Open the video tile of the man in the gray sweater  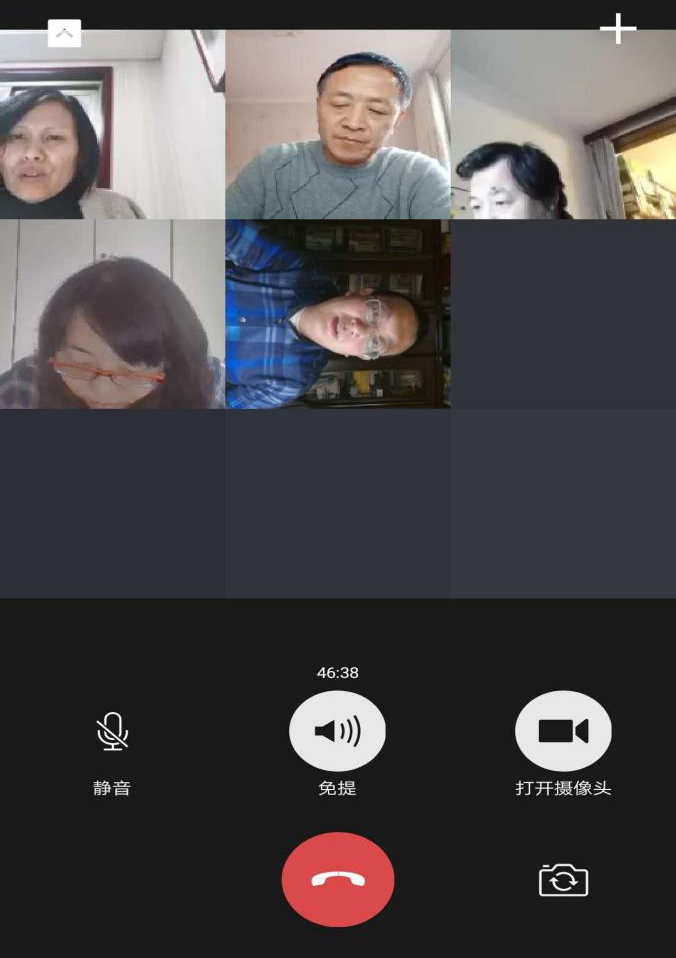[x=337, y=124]
